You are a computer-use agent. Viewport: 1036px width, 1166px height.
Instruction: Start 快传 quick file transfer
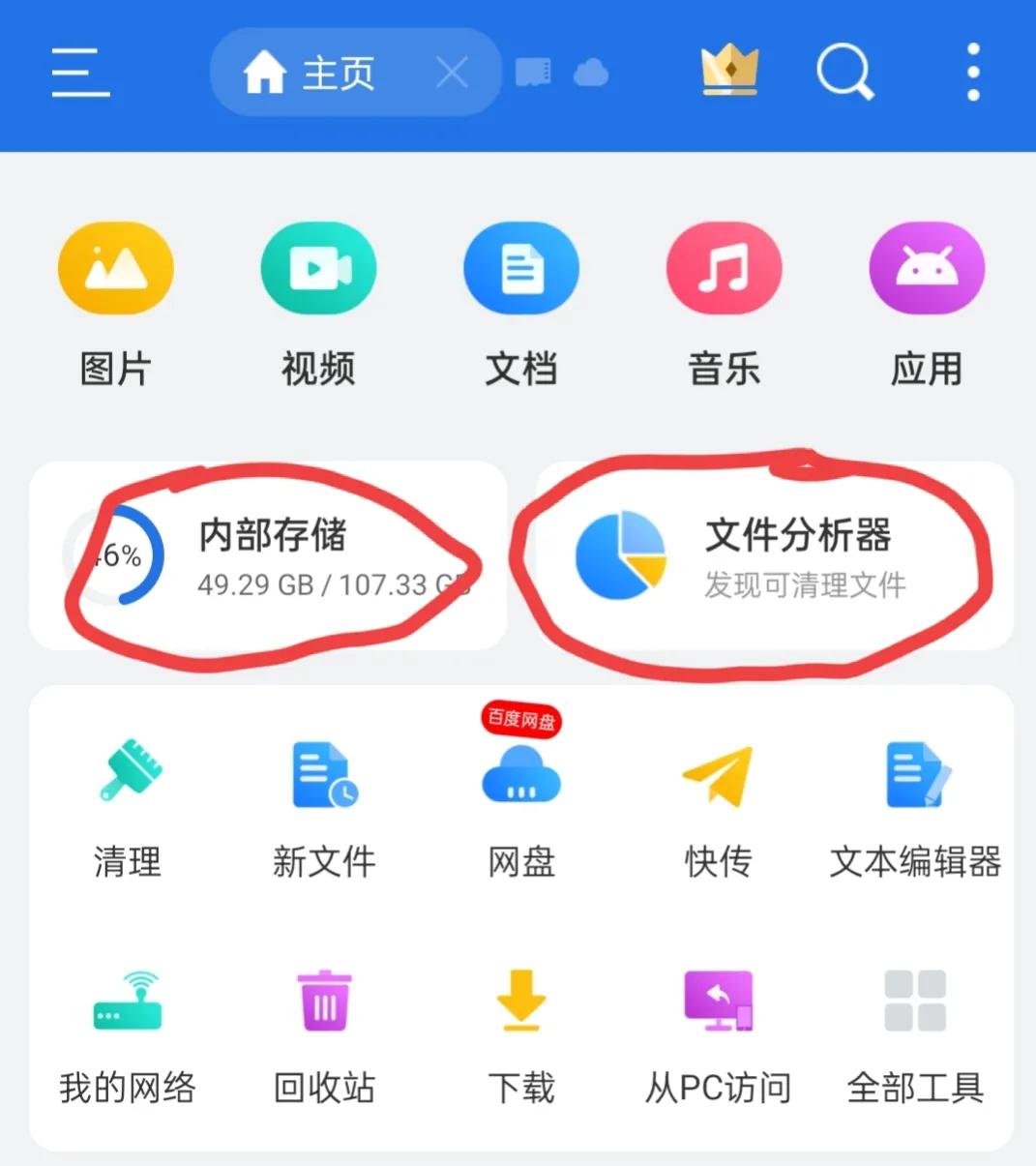[718, 774]
